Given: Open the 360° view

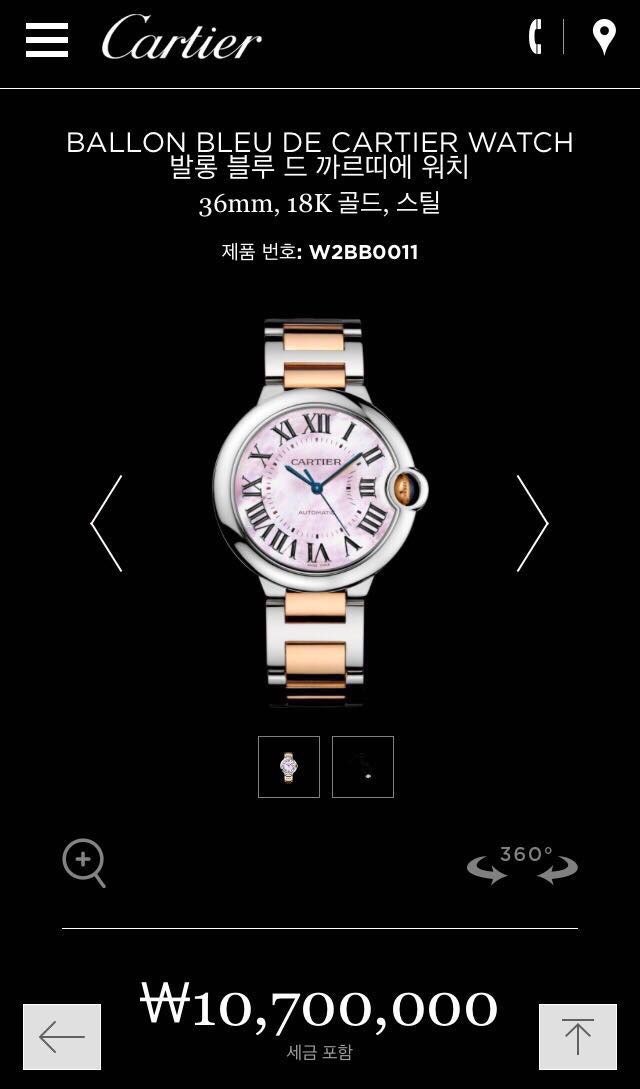Looking at the screenshot, I should 523,865.
